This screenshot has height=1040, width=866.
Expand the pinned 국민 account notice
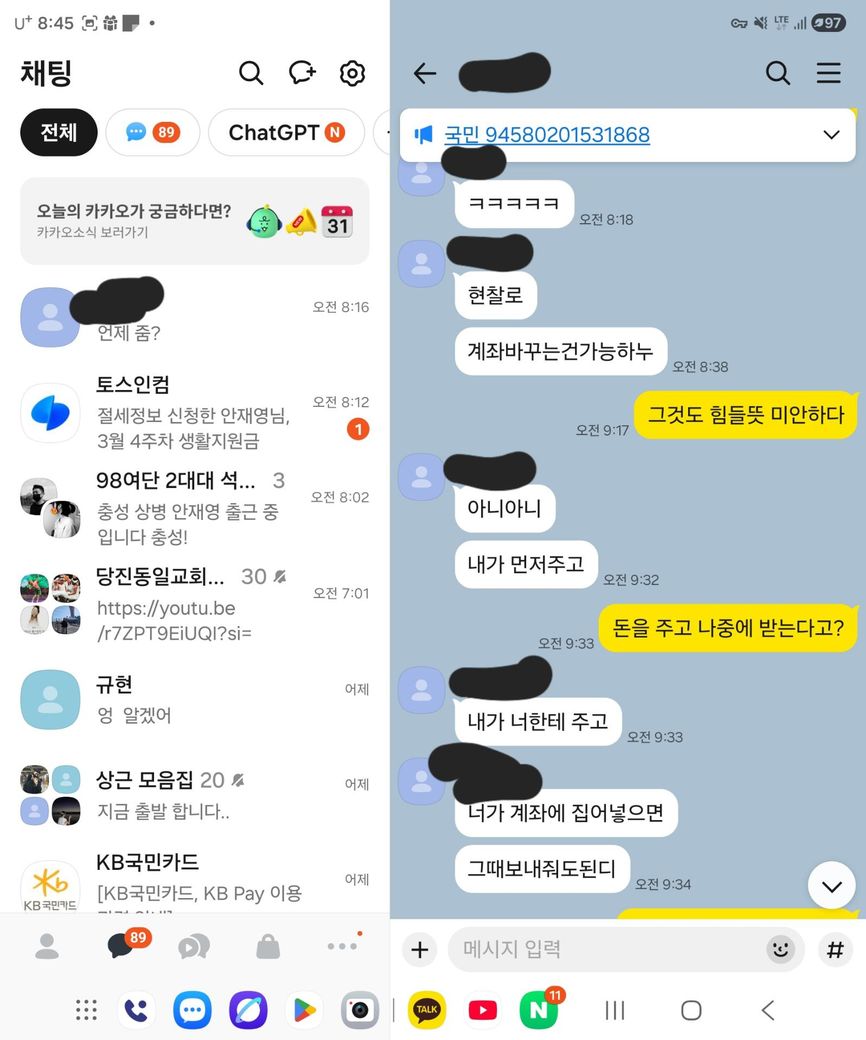click(831, 135)
